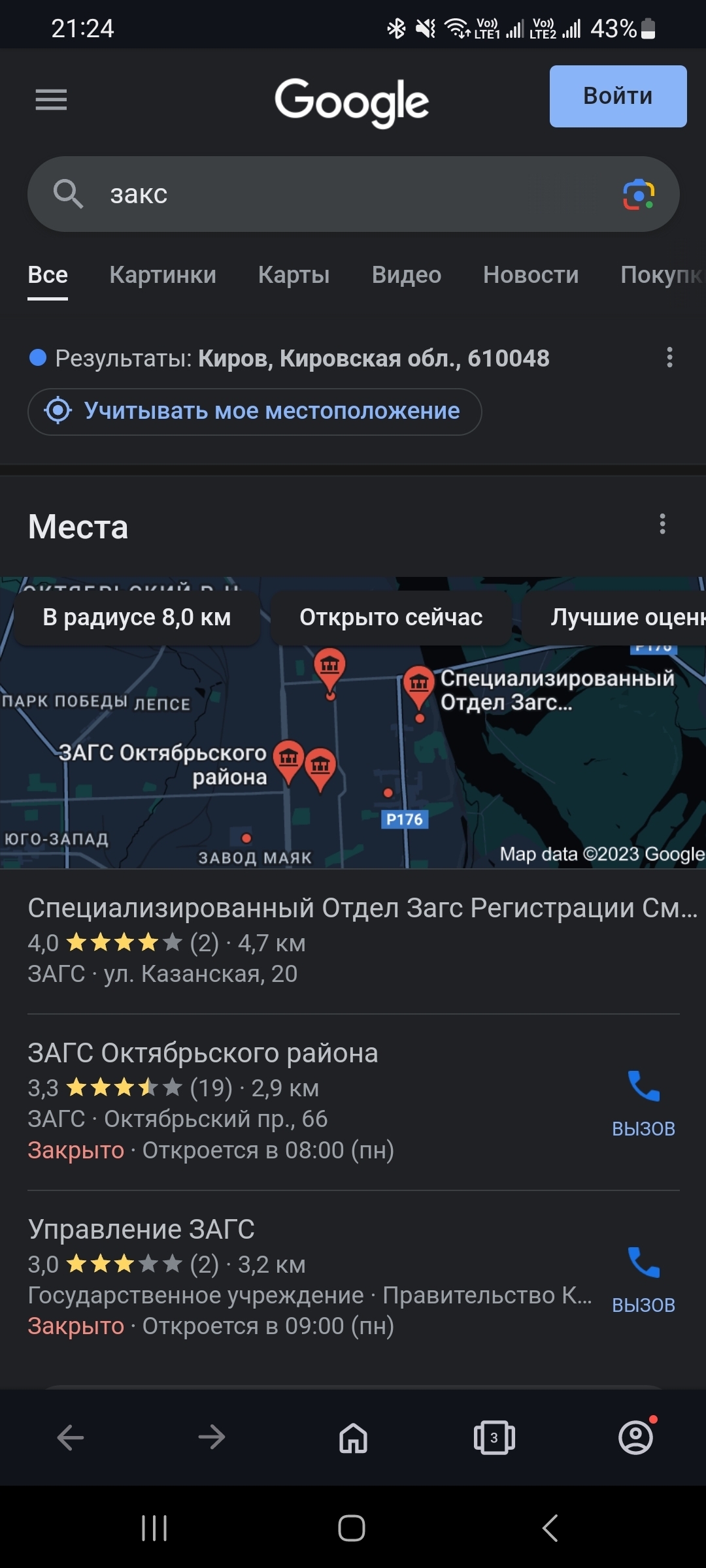Tap the Войти sign-in button

pos(618,96)
